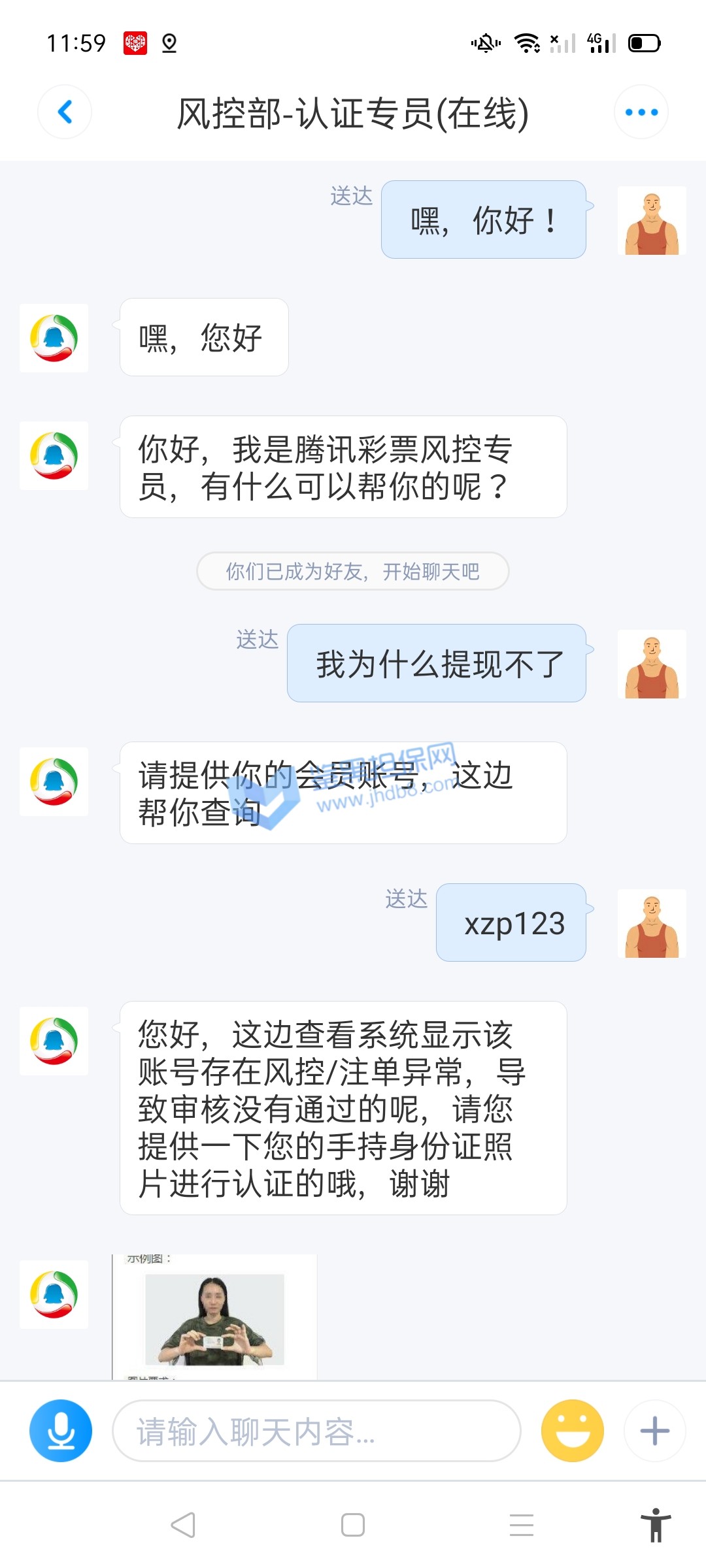Open the plus attachment menu

[654, 1431]
